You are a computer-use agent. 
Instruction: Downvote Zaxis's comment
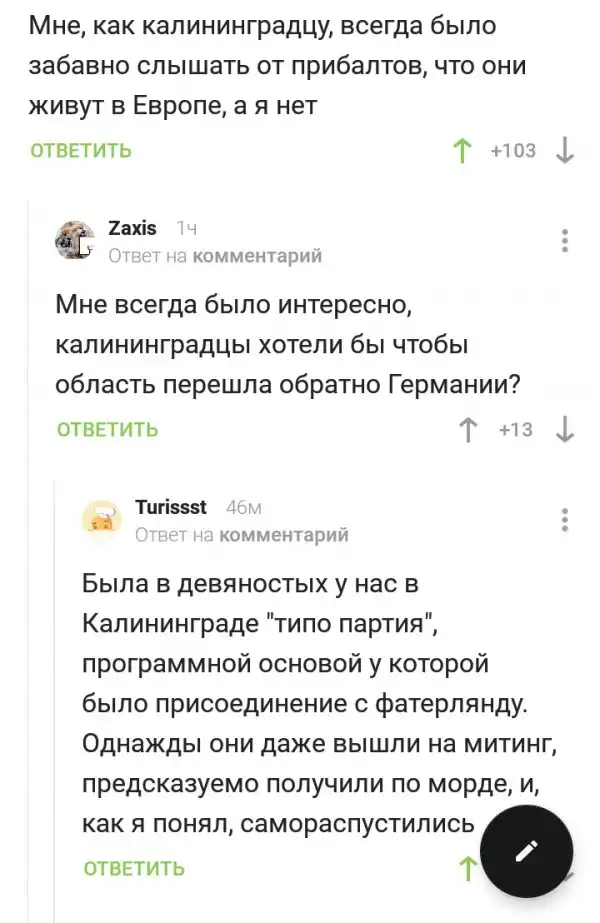click(563, 429)
